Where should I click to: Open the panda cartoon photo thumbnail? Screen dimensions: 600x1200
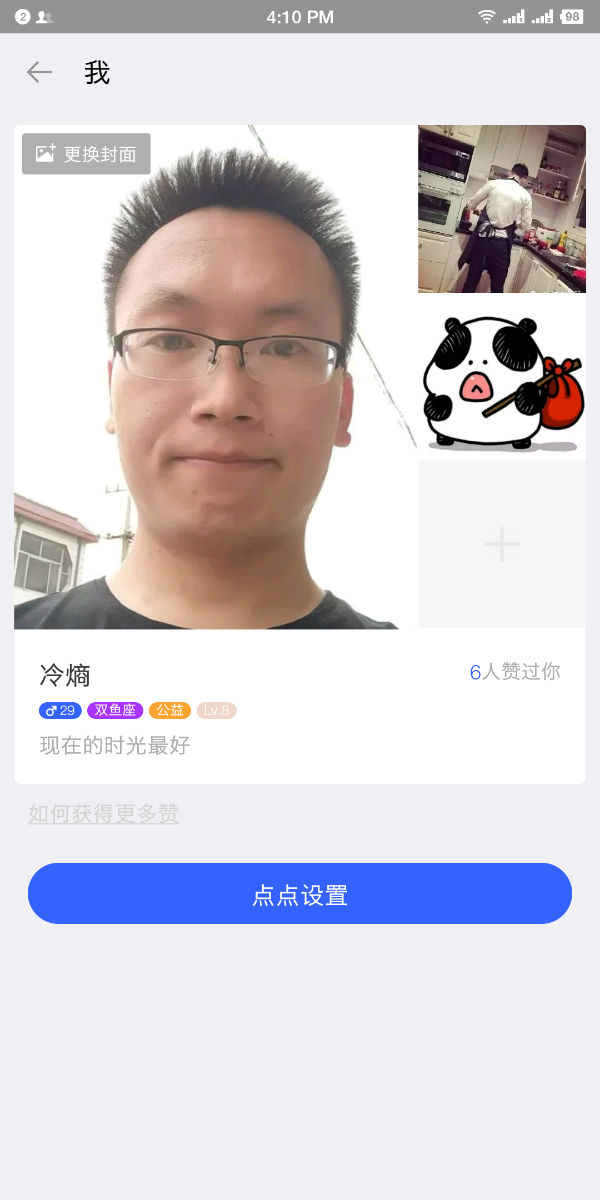(501, 377)
